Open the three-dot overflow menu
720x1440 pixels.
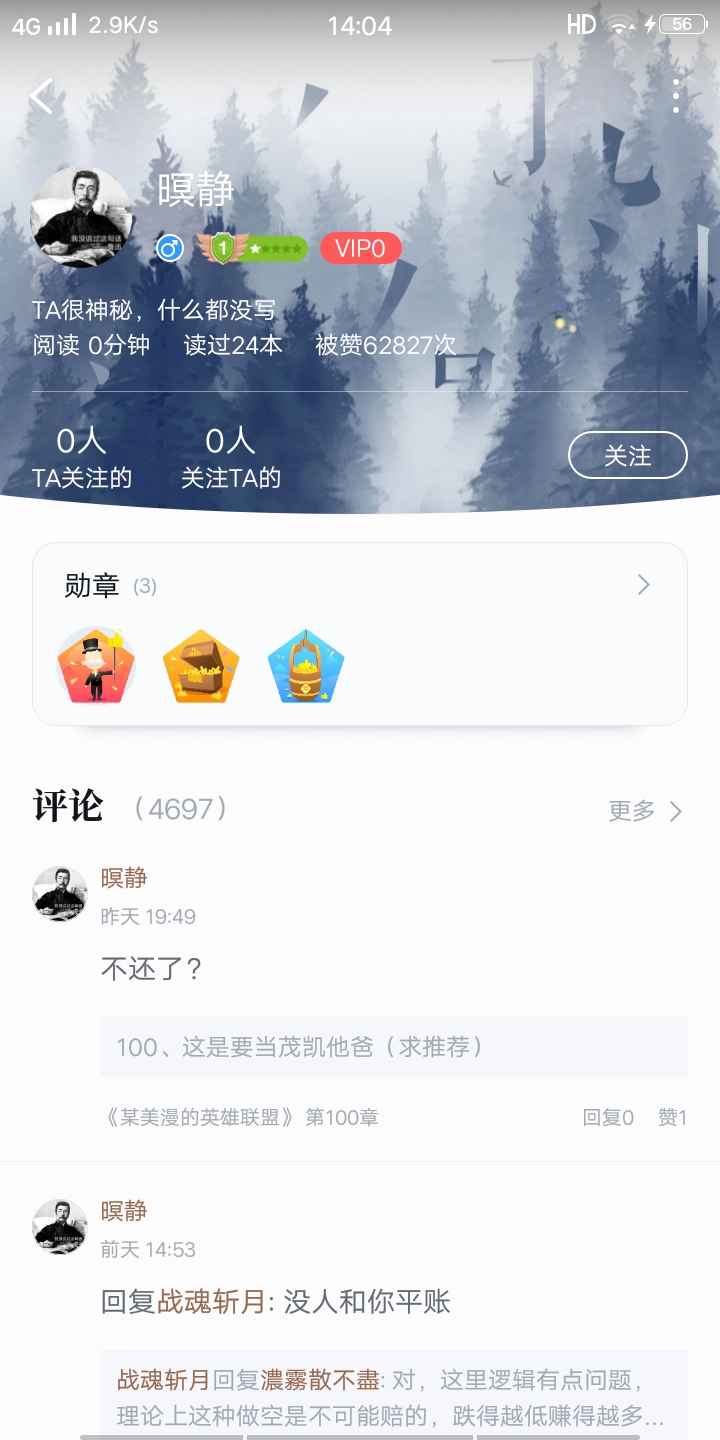coord(676,96)
